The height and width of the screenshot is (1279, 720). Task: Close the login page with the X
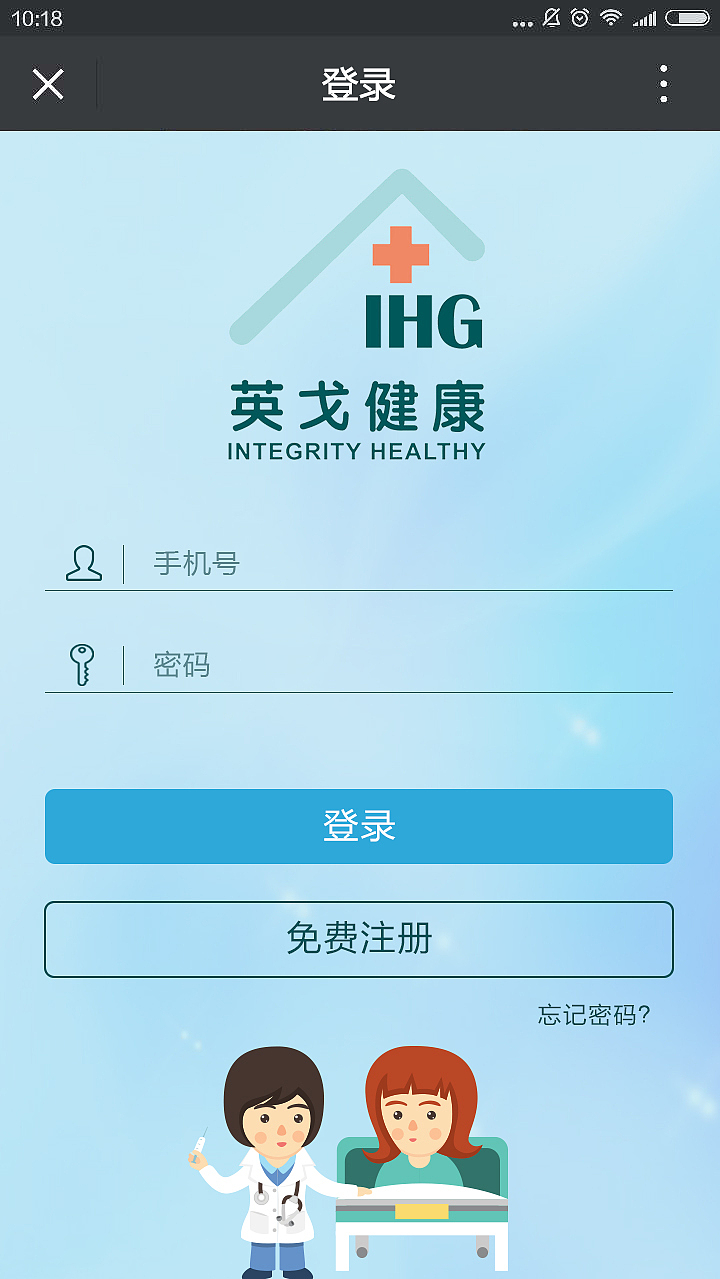click(x=48, y=84)
